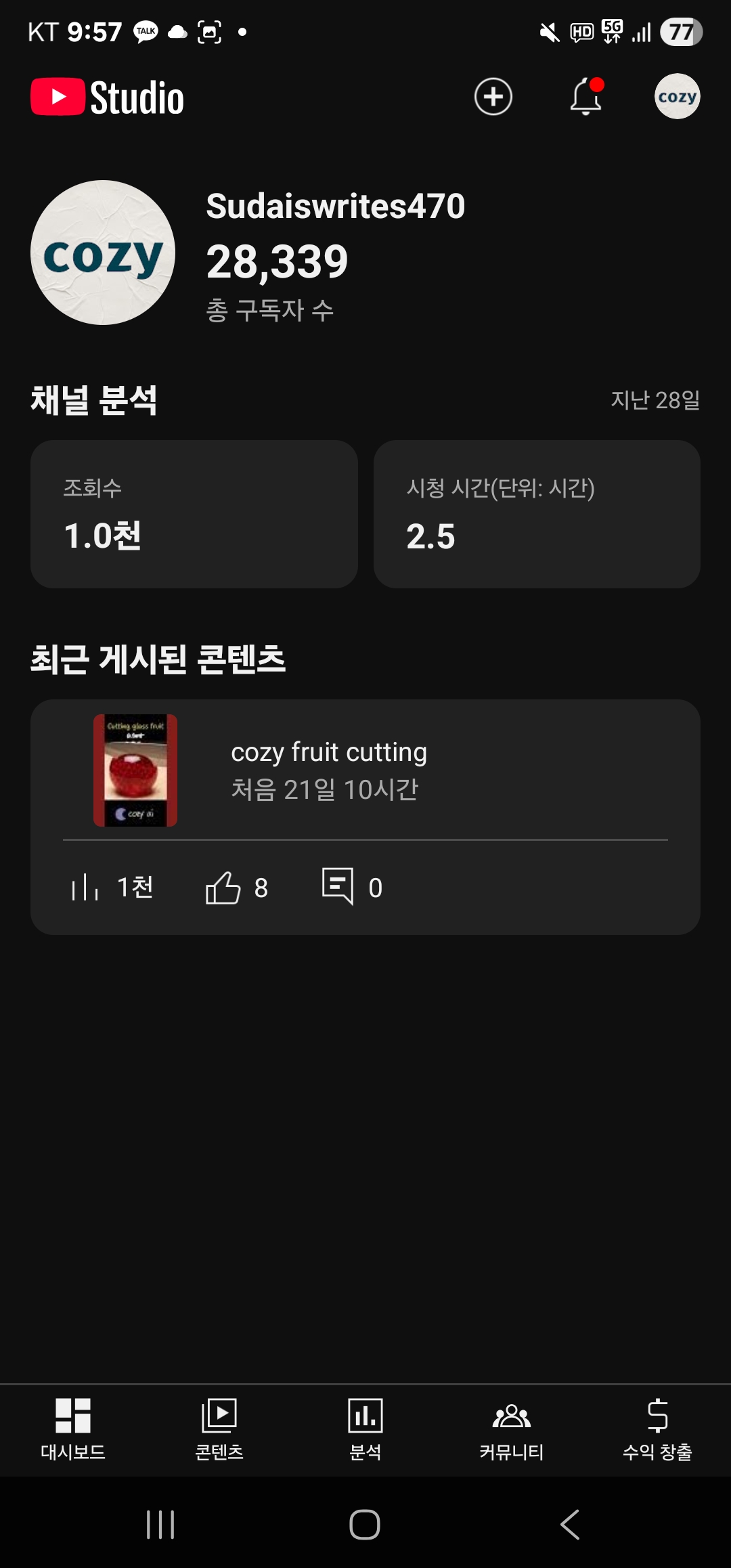
Task: Open the 시청 시간 watch time card
Action: pos(537,514)
